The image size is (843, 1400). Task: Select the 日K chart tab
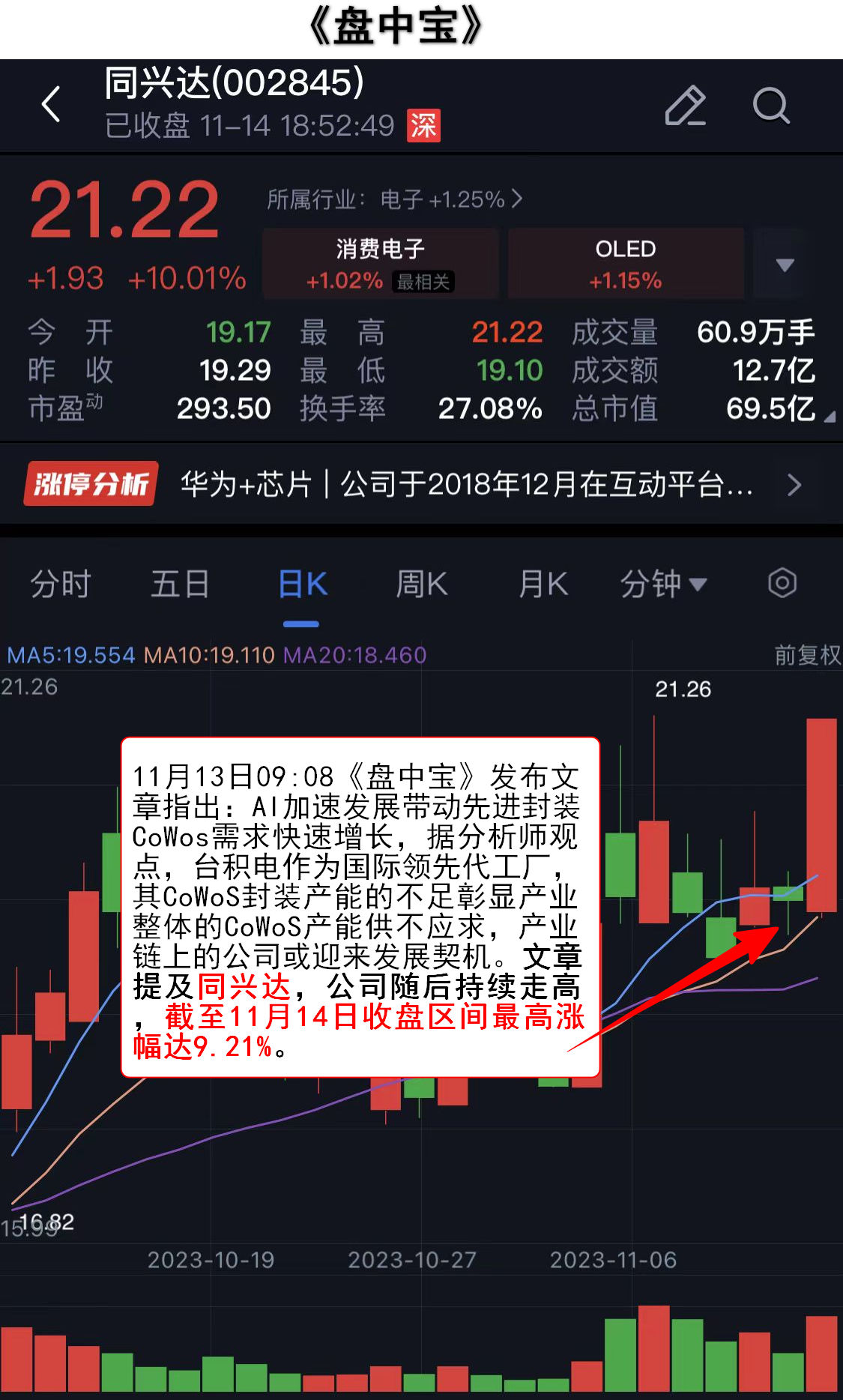[x=302, y=584]
